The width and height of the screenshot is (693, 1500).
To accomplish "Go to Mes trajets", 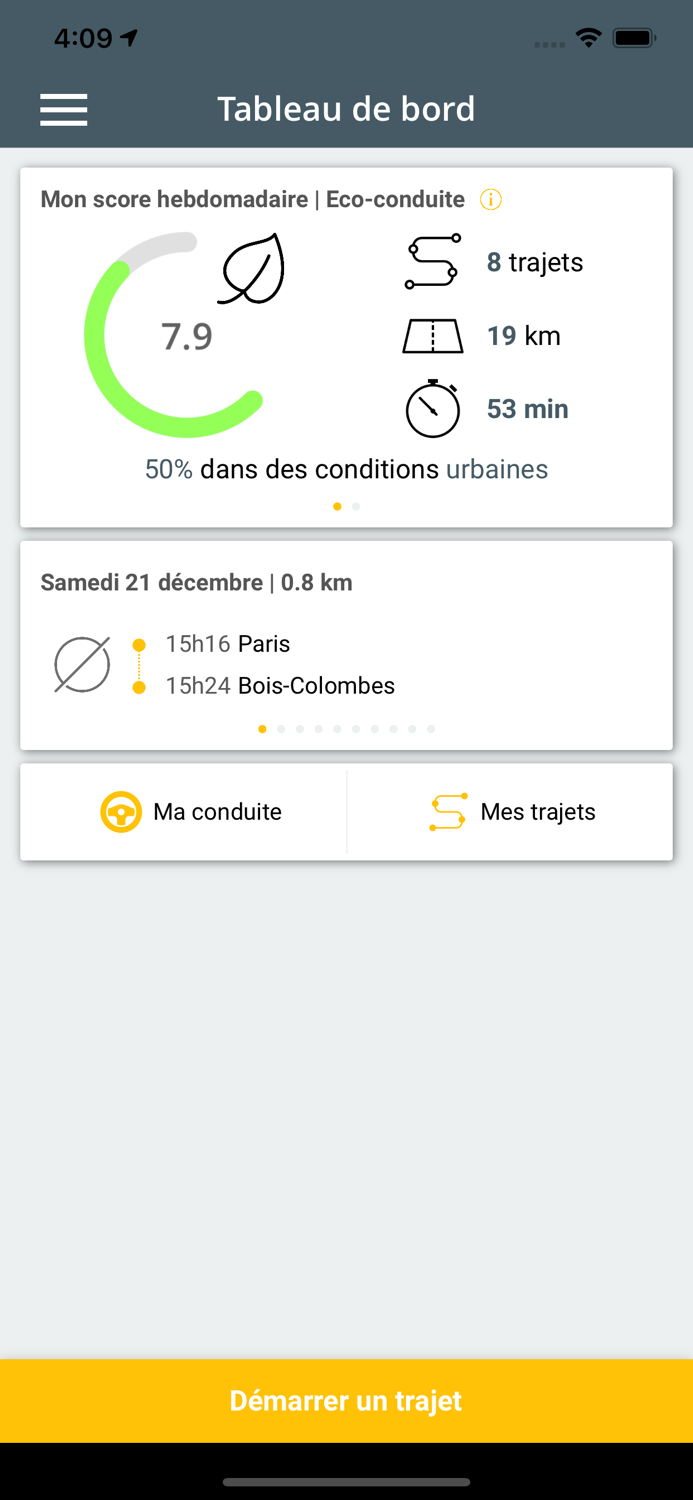I will [x=510, y=812].
